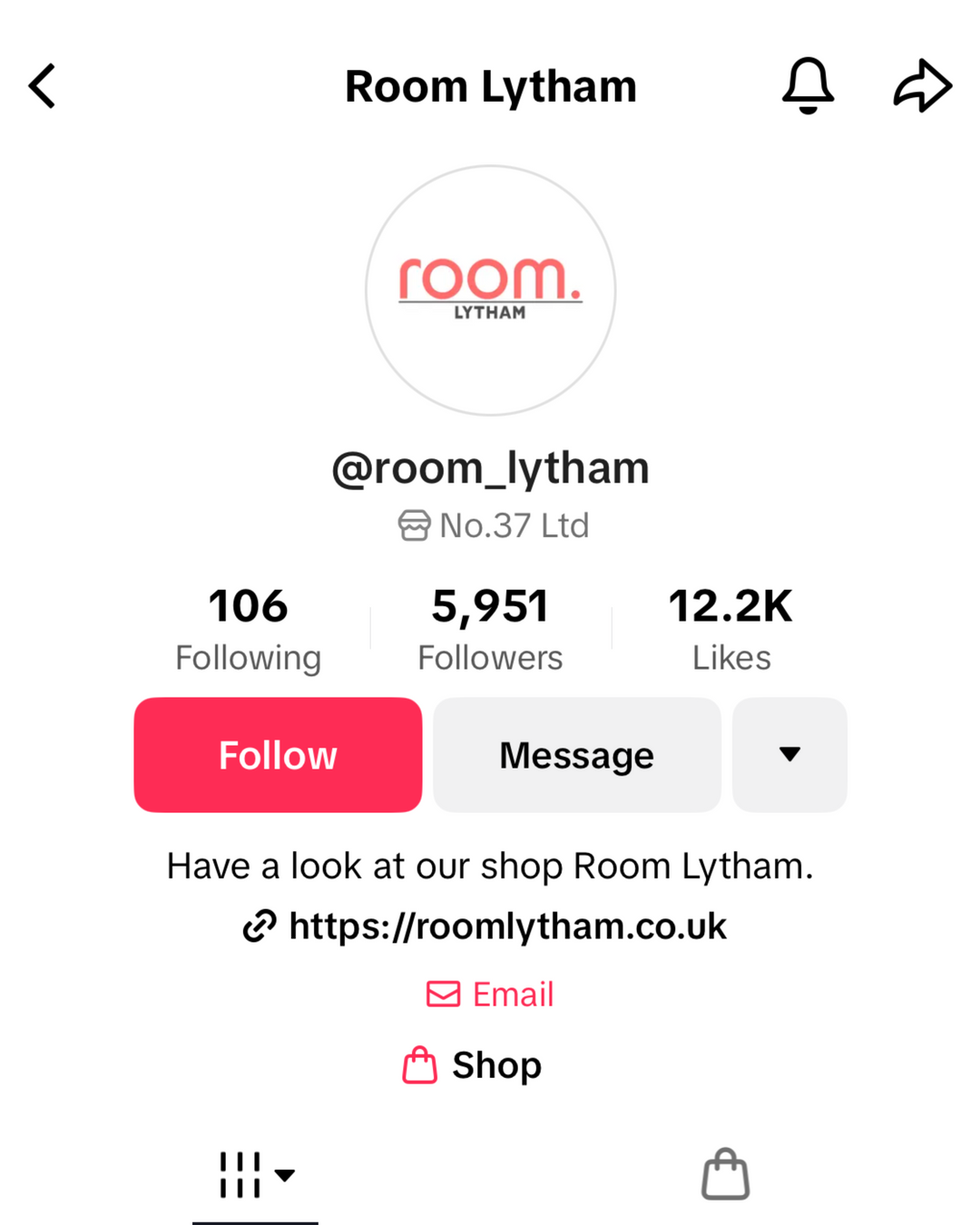Go back using the arrow
This screenshot has height=1225, width=980.
pyautogui.click(x=43, y=86)
